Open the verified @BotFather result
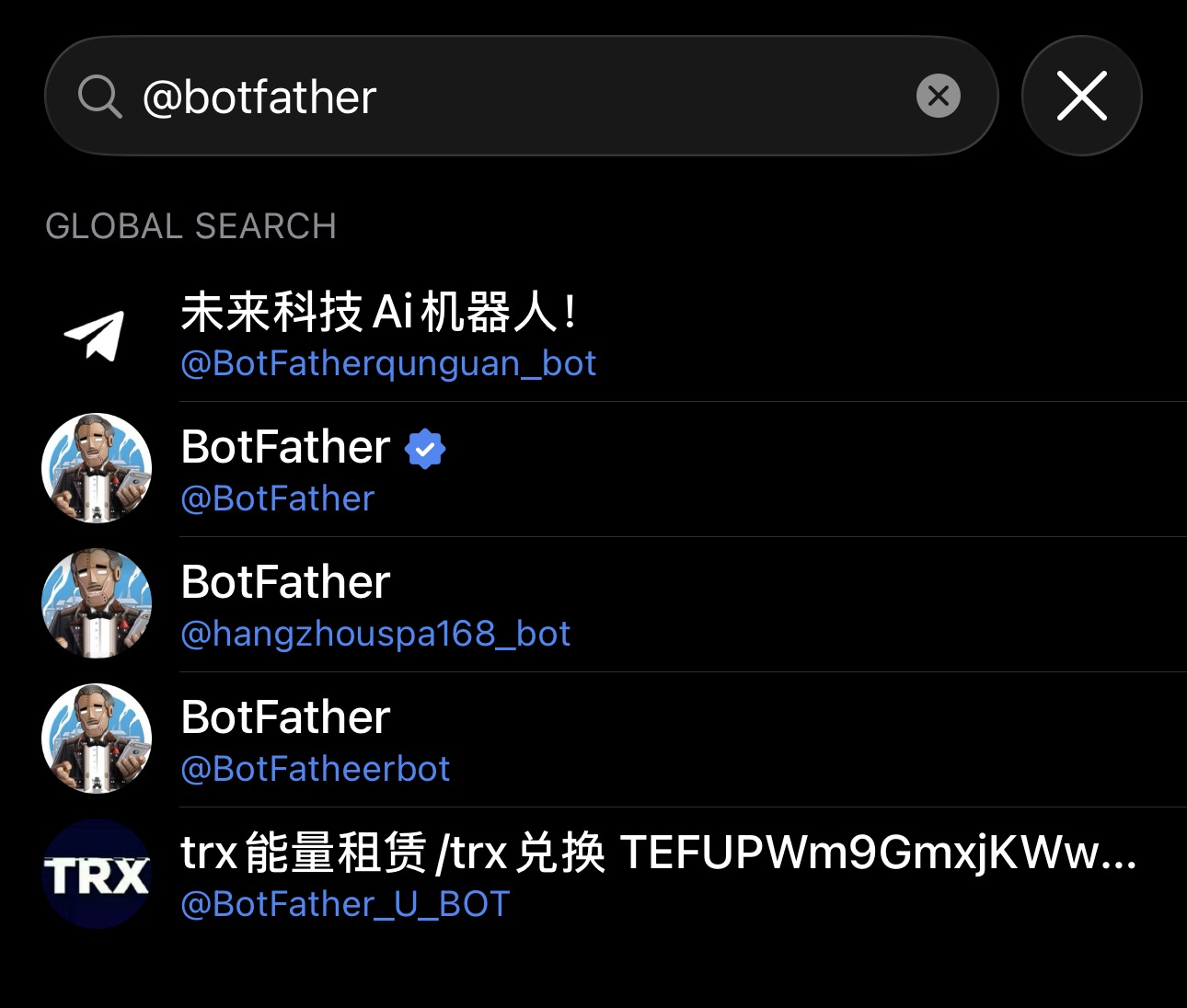 (589, 470)
